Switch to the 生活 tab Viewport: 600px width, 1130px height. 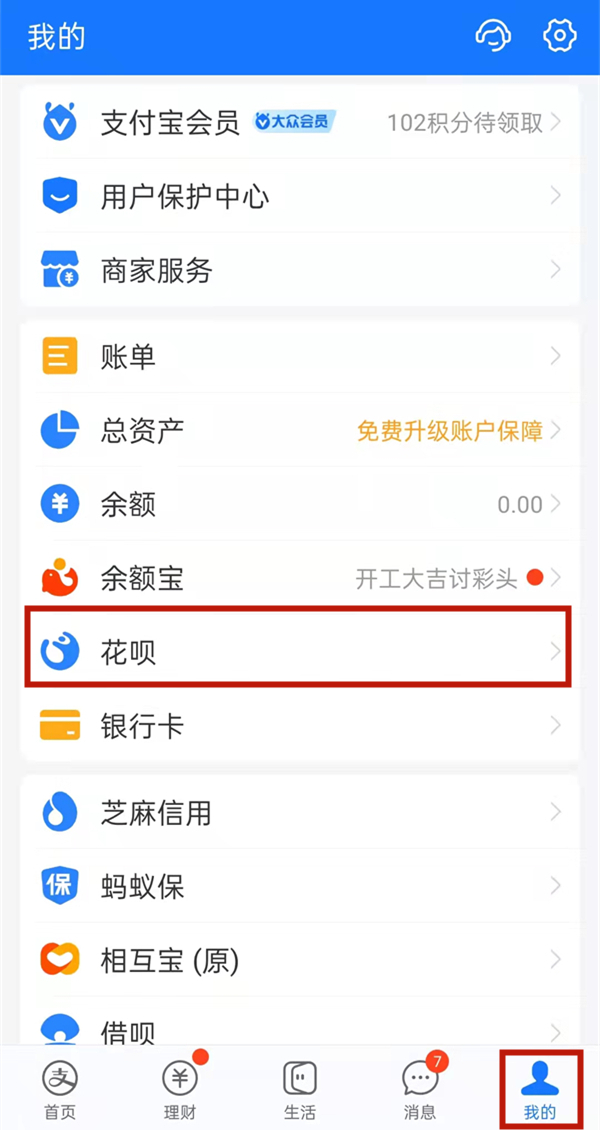pos(300,1091)
